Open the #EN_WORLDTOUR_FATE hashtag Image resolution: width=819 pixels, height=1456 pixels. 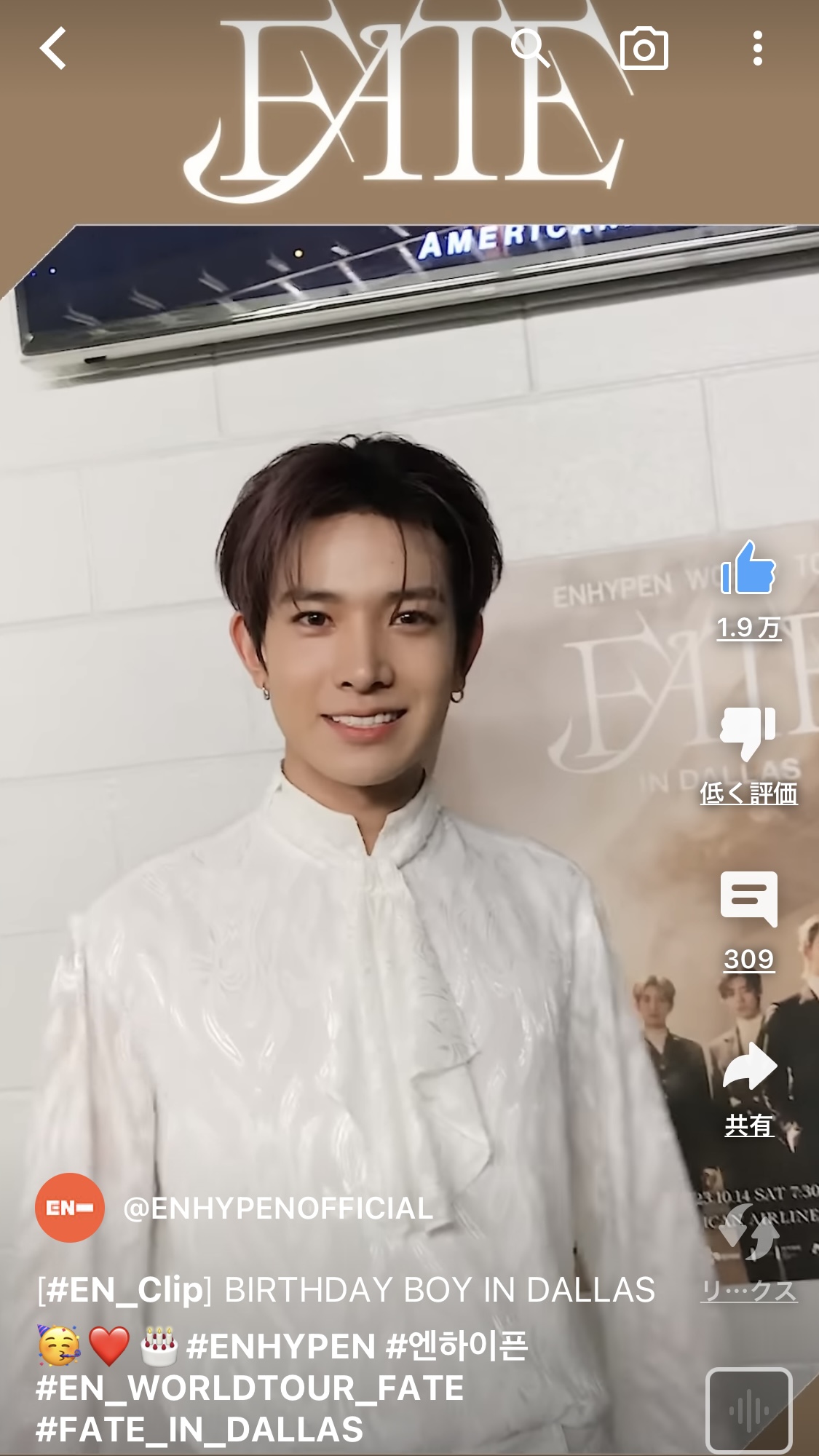pyautogui.click(x=250, y=1388)
